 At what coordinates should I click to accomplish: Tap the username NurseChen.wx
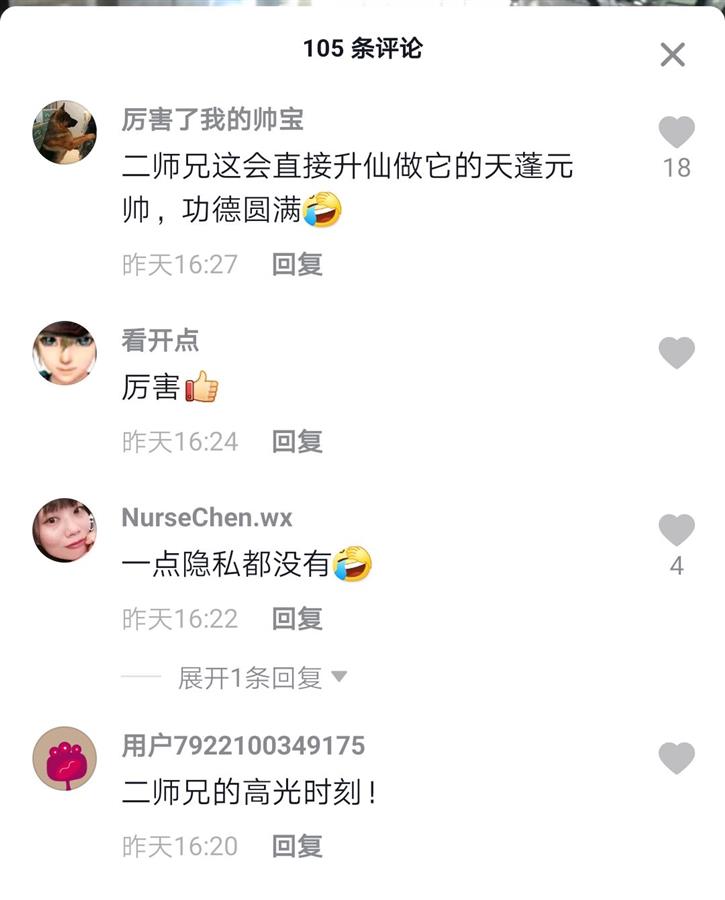click(x=206, y=518)
